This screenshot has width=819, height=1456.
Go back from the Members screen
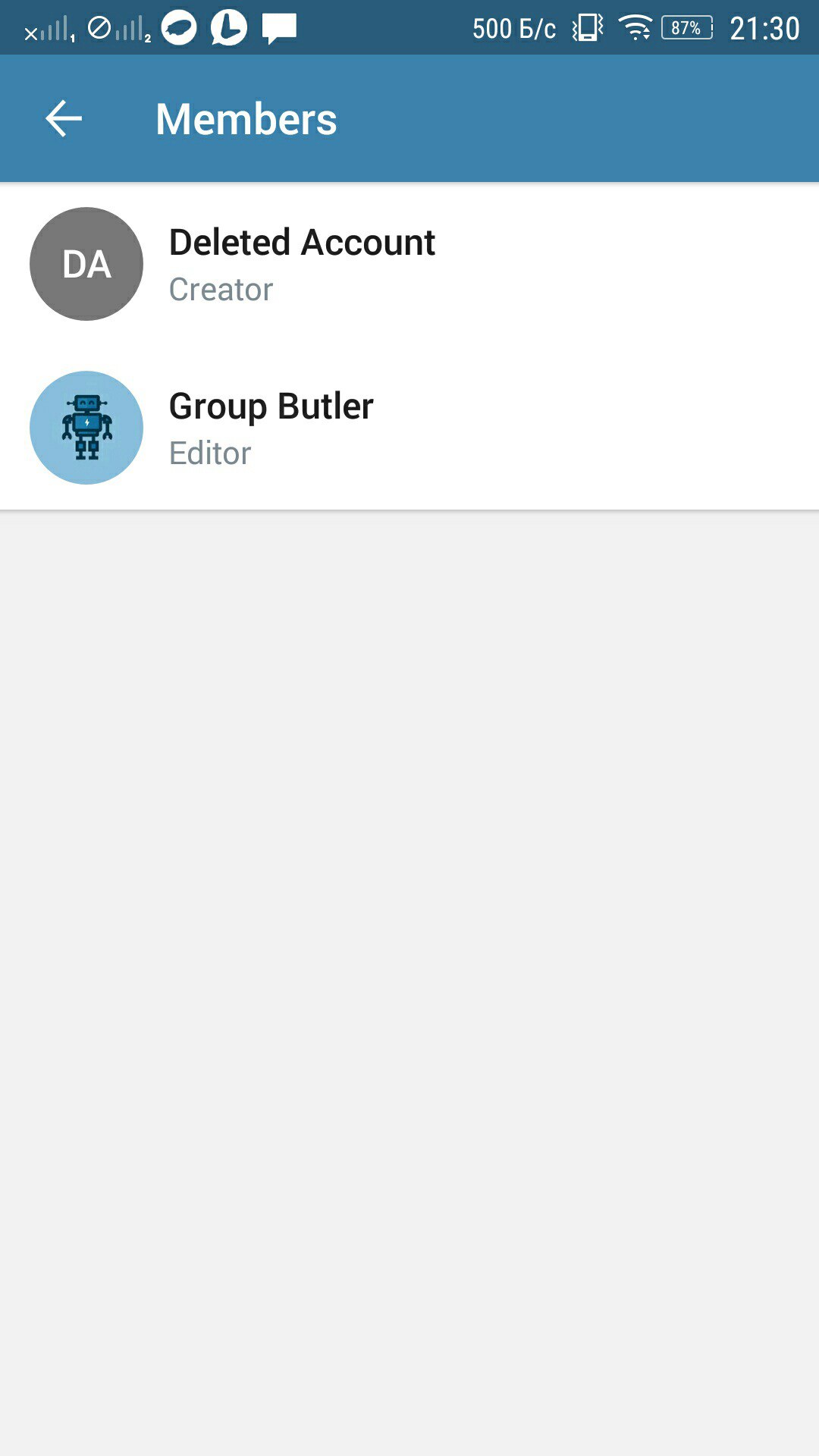pyautogui.click(x=64, y=119)
